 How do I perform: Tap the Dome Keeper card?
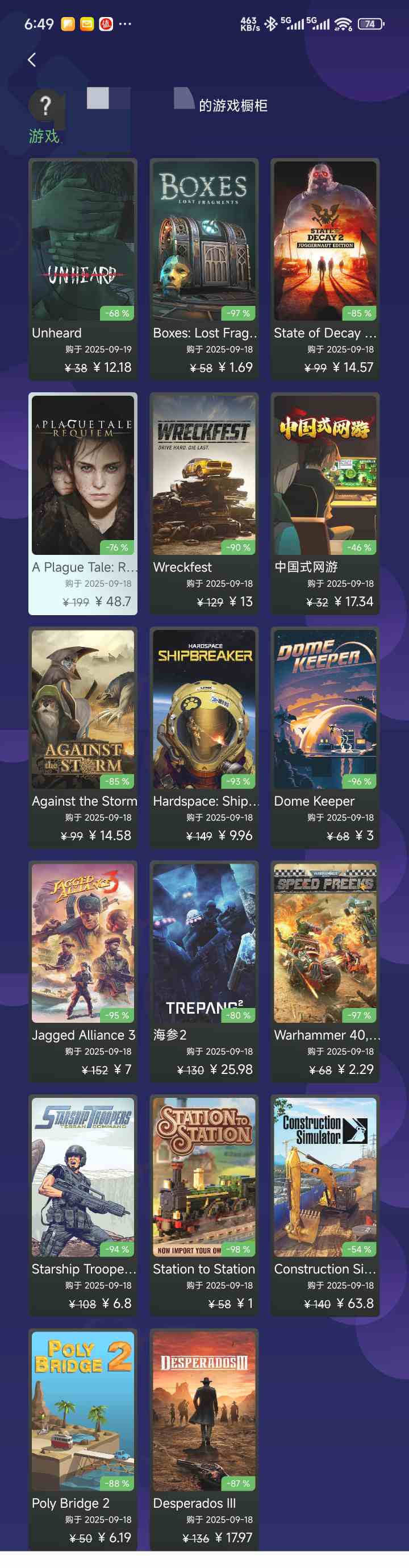(325, 736)
